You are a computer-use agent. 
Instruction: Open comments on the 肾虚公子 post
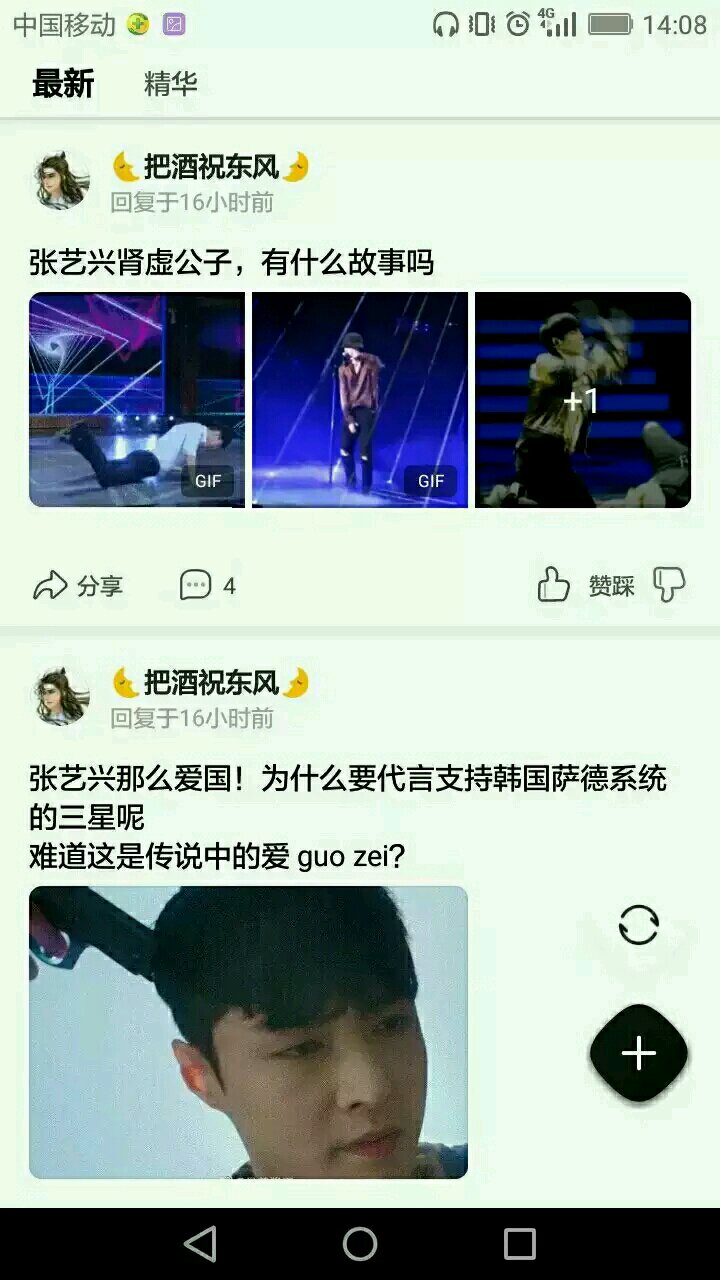pos(207,585)
